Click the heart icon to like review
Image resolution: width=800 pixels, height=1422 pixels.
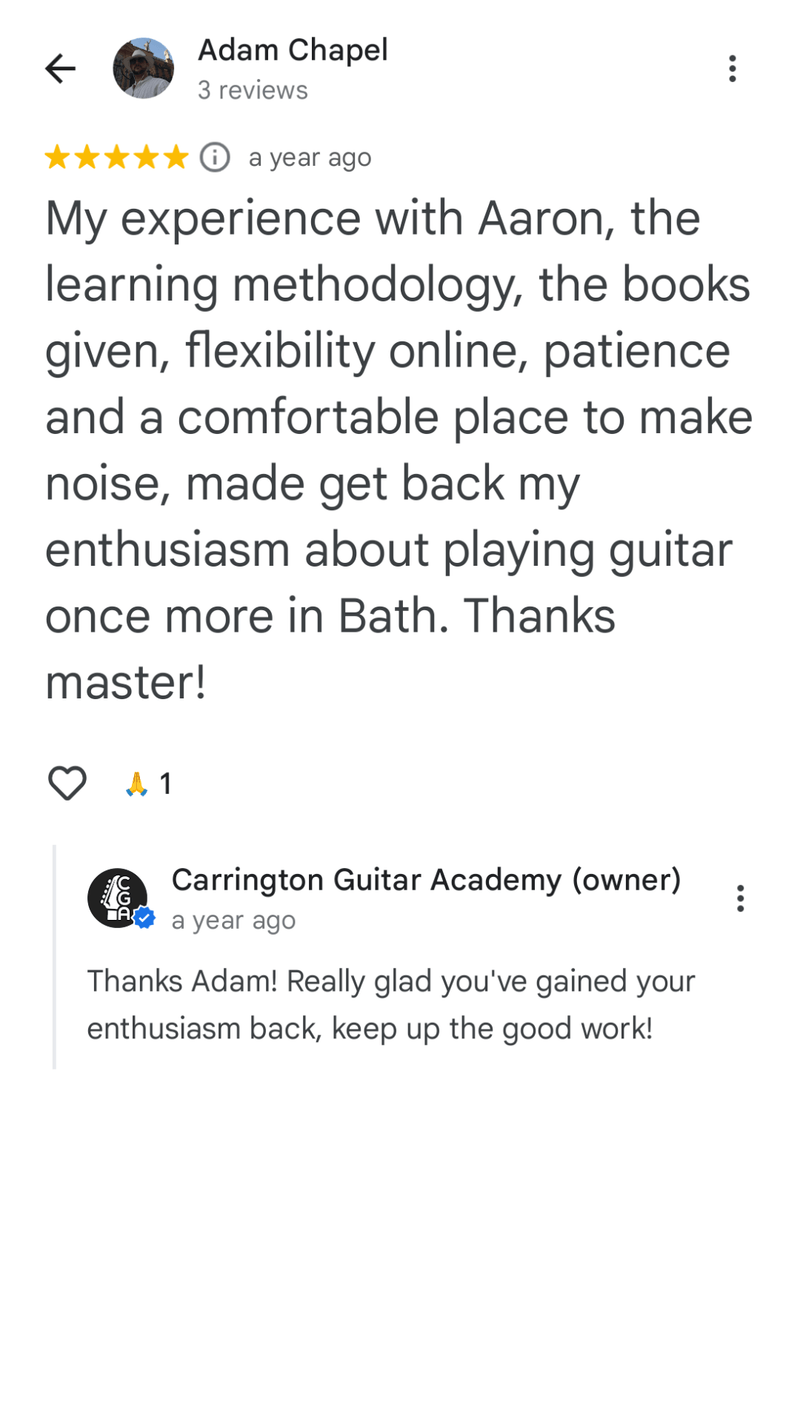tap(66, 784)
